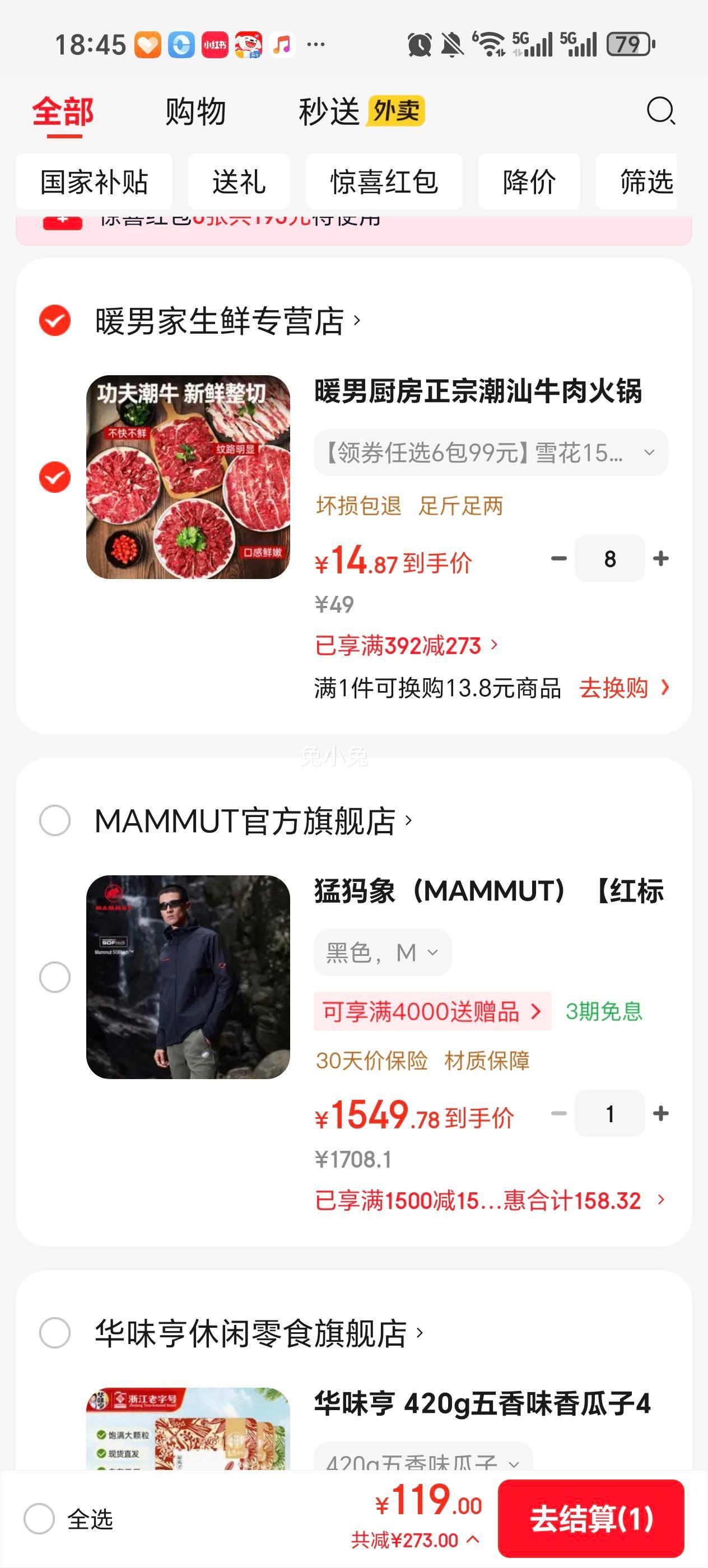
Task: View the 可享满4000送赠品 promotion
Action: (x=432, y=1011)
